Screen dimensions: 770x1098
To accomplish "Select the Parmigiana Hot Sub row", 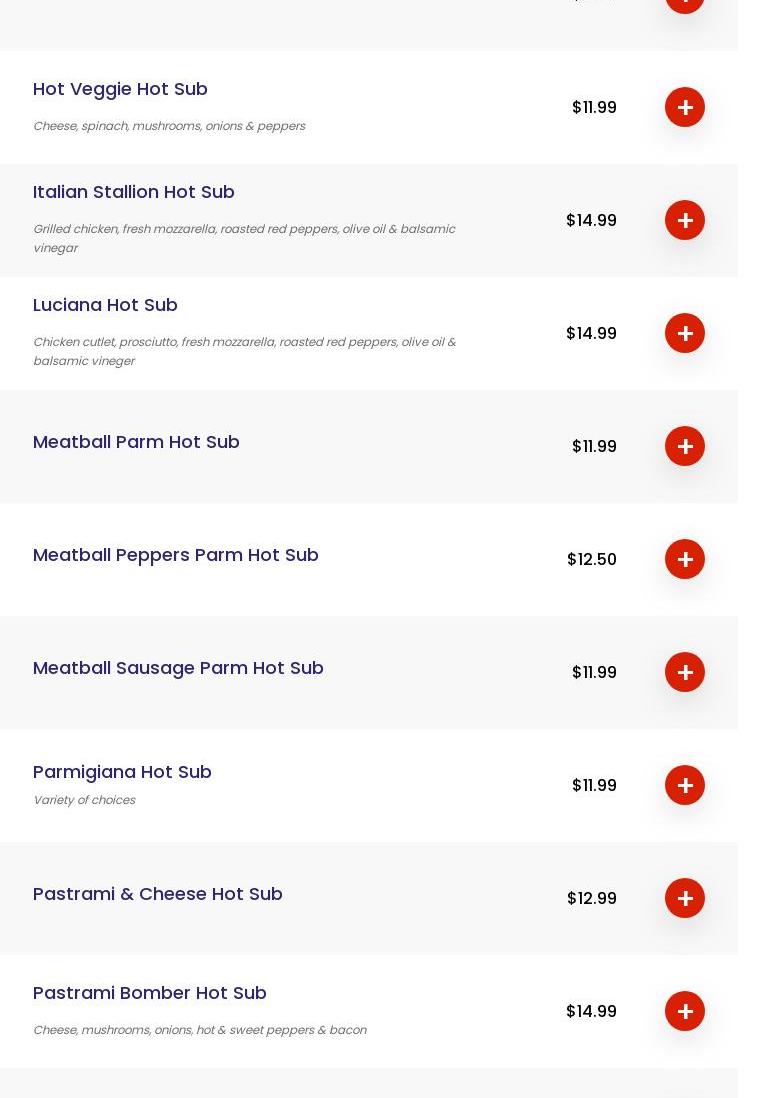I will coord(122,772).
